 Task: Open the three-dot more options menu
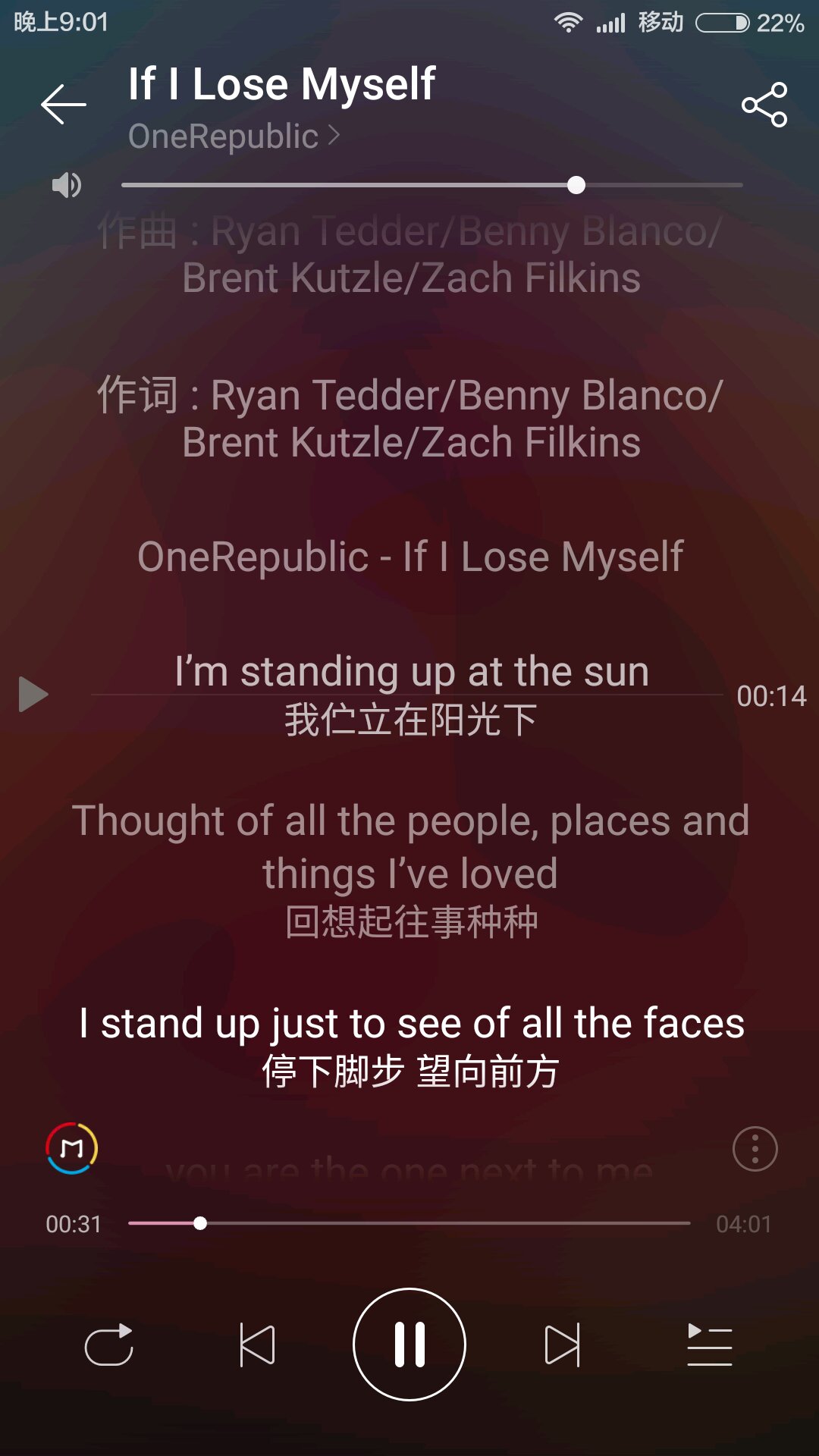tap(755, 1149)
